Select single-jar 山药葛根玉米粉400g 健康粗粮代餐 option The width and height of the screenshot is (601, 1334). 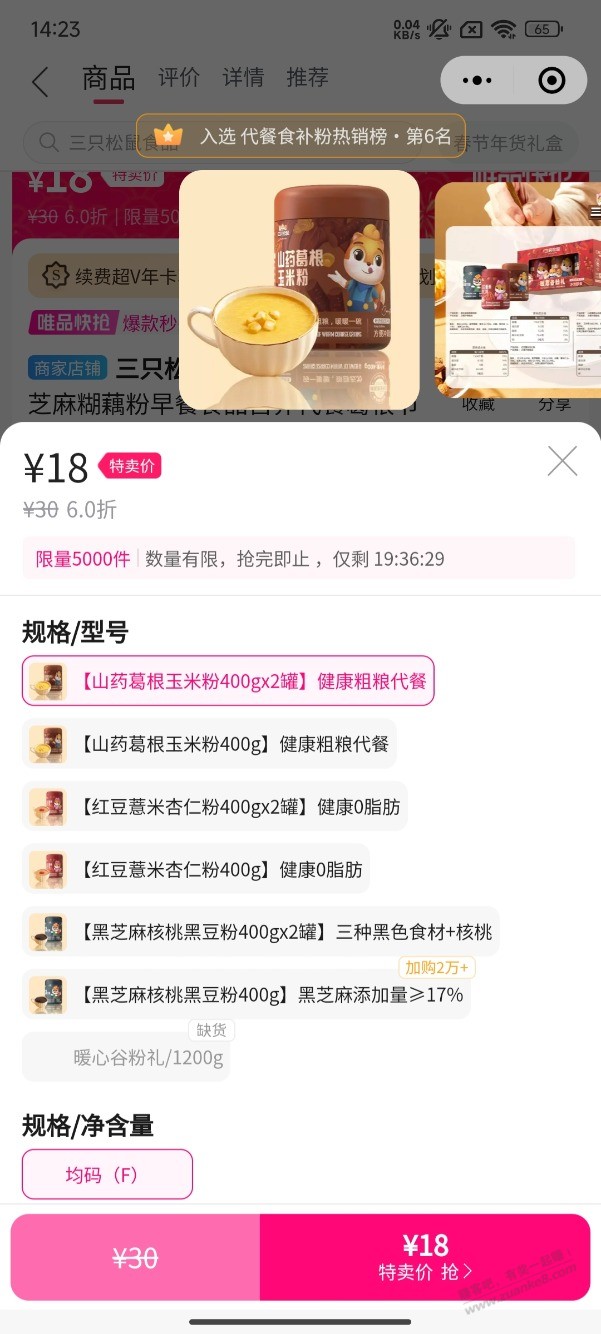pyautogui.click(x=209, y=744)
